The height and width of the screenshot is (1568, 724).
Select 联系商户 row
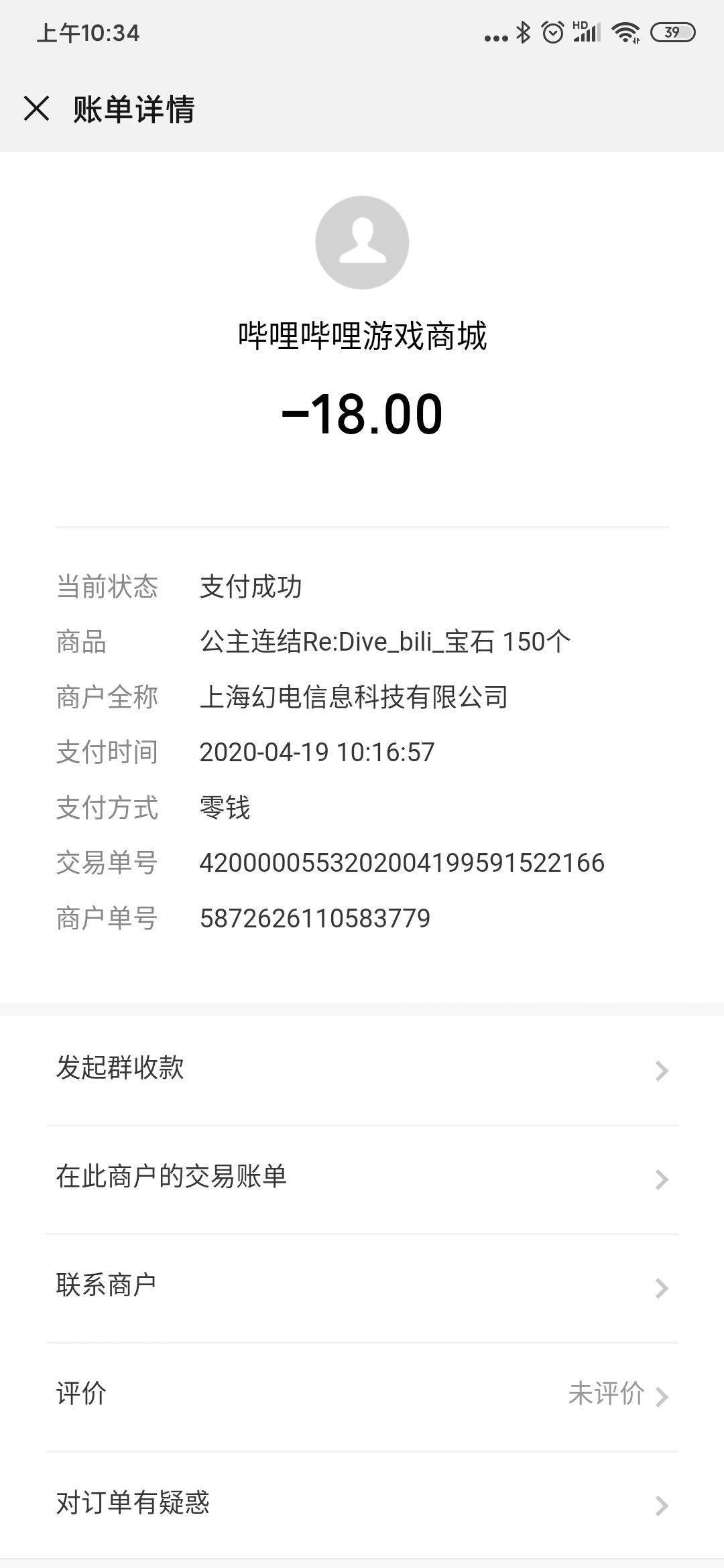362,1286
